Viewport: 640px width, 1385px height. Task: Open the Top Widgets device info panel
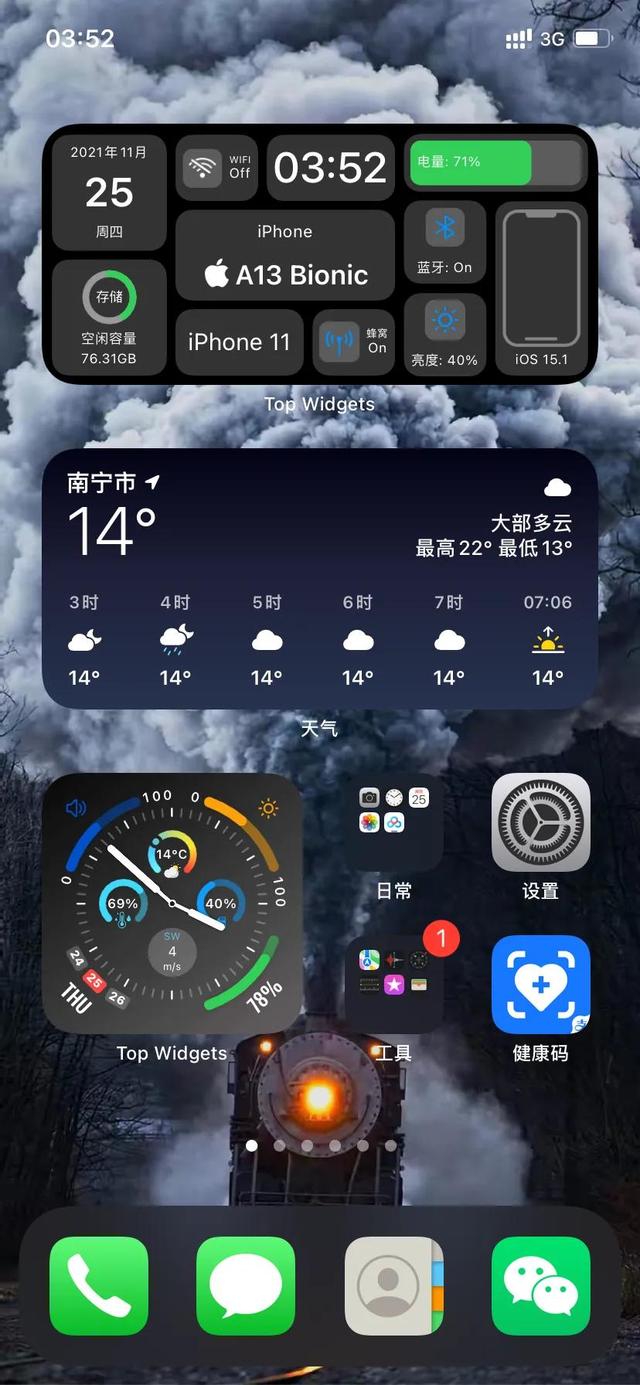point(320,254)
